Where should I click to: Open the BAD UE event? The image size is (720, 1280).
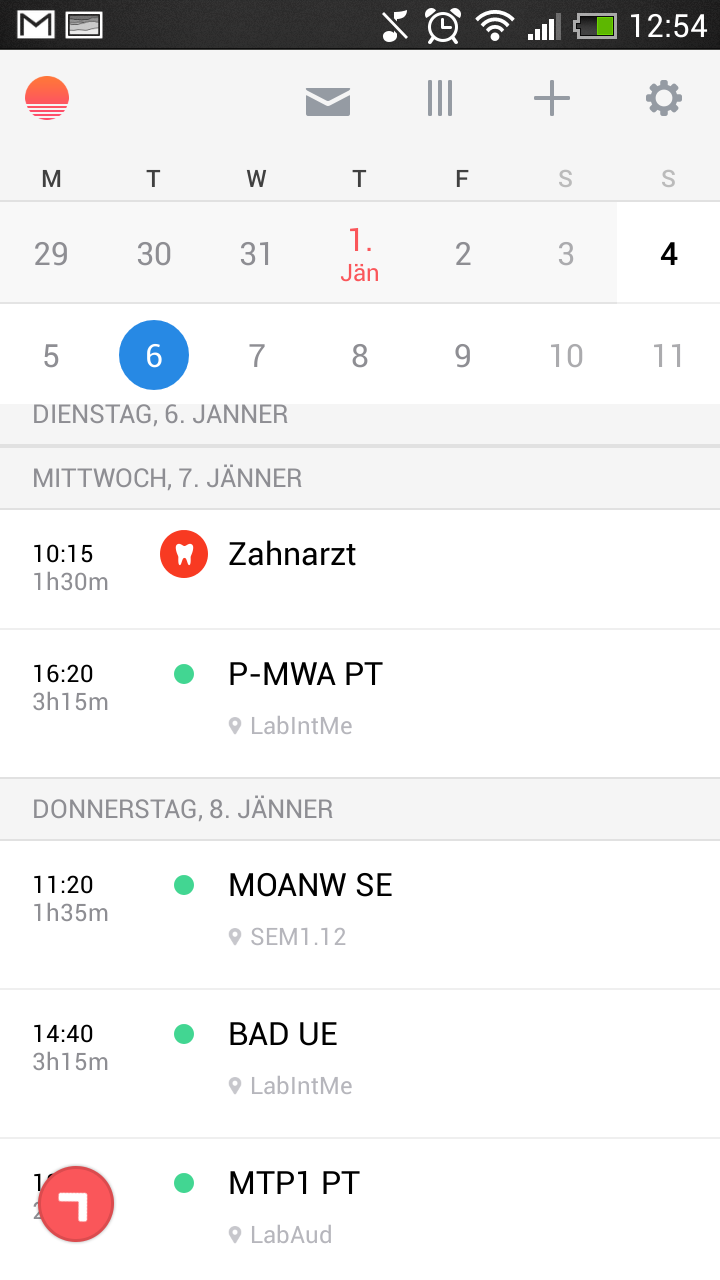pos(360,1063)
